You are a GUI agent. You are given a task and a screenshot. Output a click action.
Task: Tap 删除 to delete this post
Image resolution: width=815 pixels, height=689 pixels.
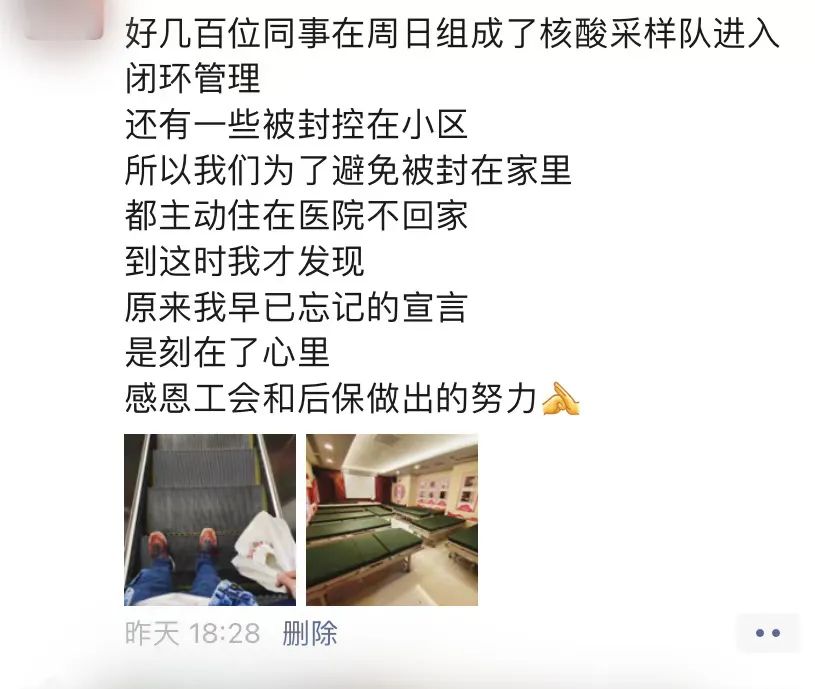tap(310, 632)
